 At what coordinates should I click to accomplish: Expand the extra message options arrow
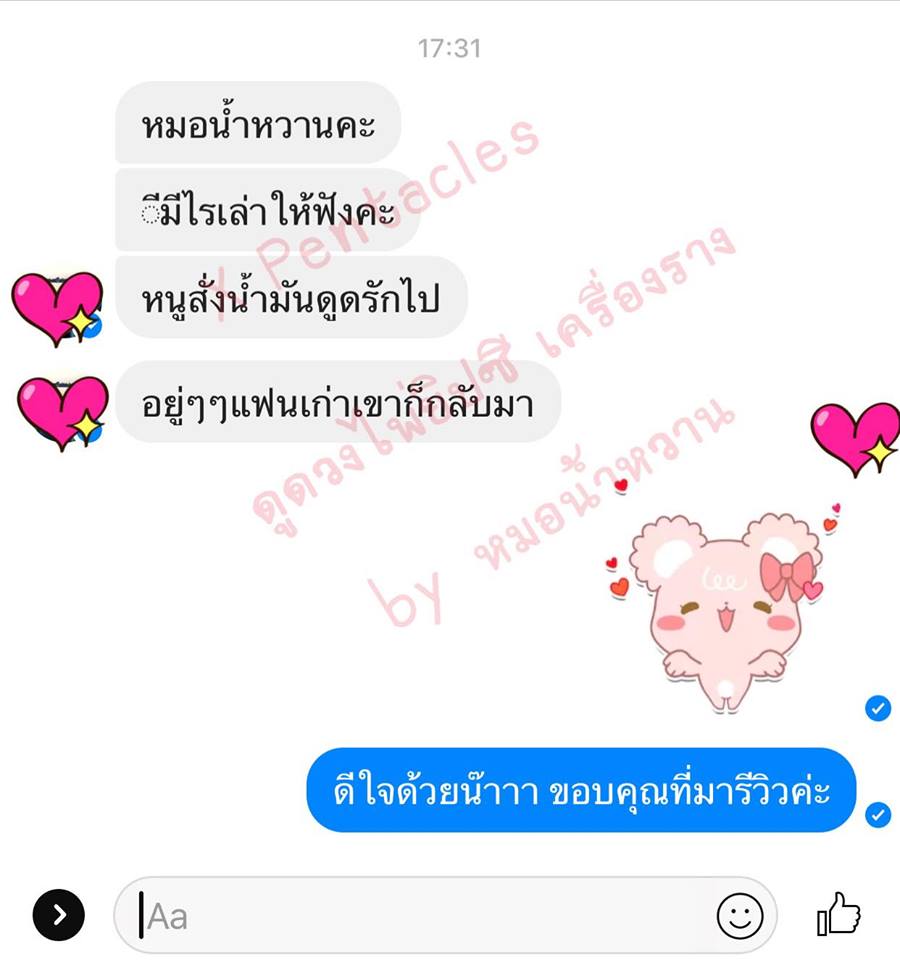(x=59, y=914)
